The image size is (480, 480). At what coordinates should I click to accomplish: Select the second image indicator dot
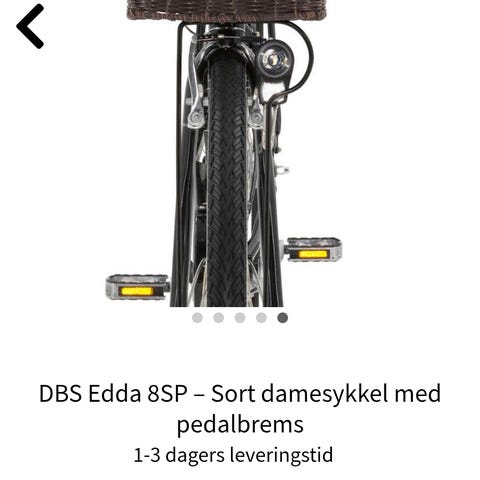(219, 318)
